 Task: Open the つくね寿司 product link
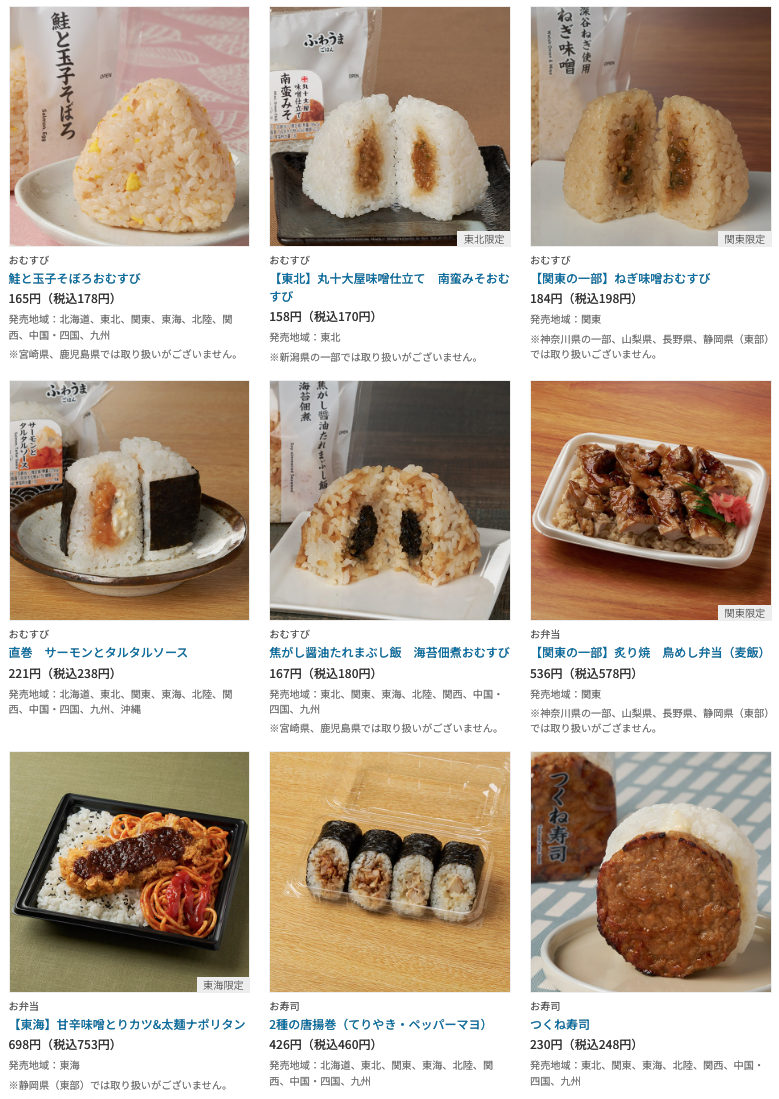point(560,1025)
